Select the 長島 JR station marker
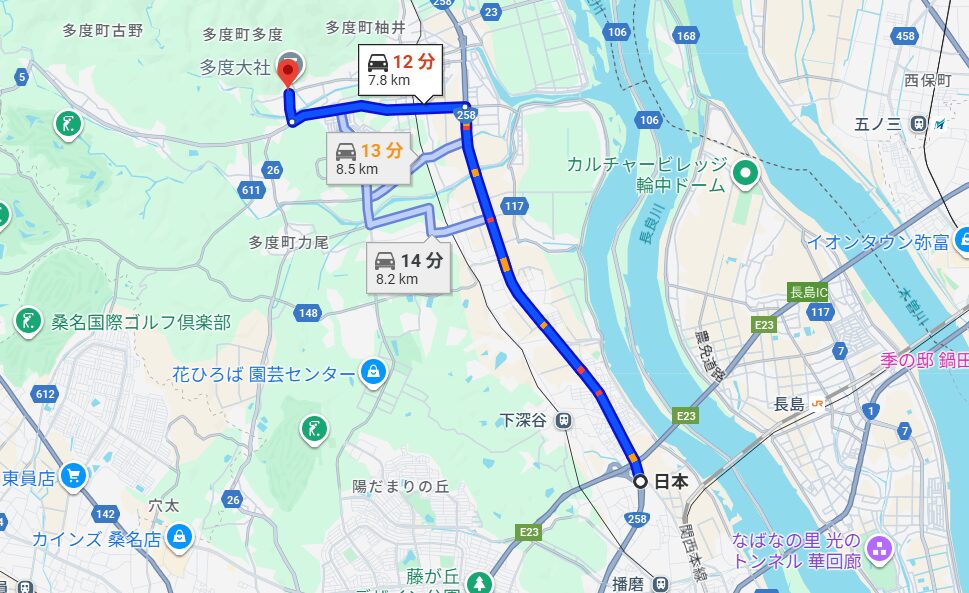This screenshot has width=969, height=593. coord(817,403)
